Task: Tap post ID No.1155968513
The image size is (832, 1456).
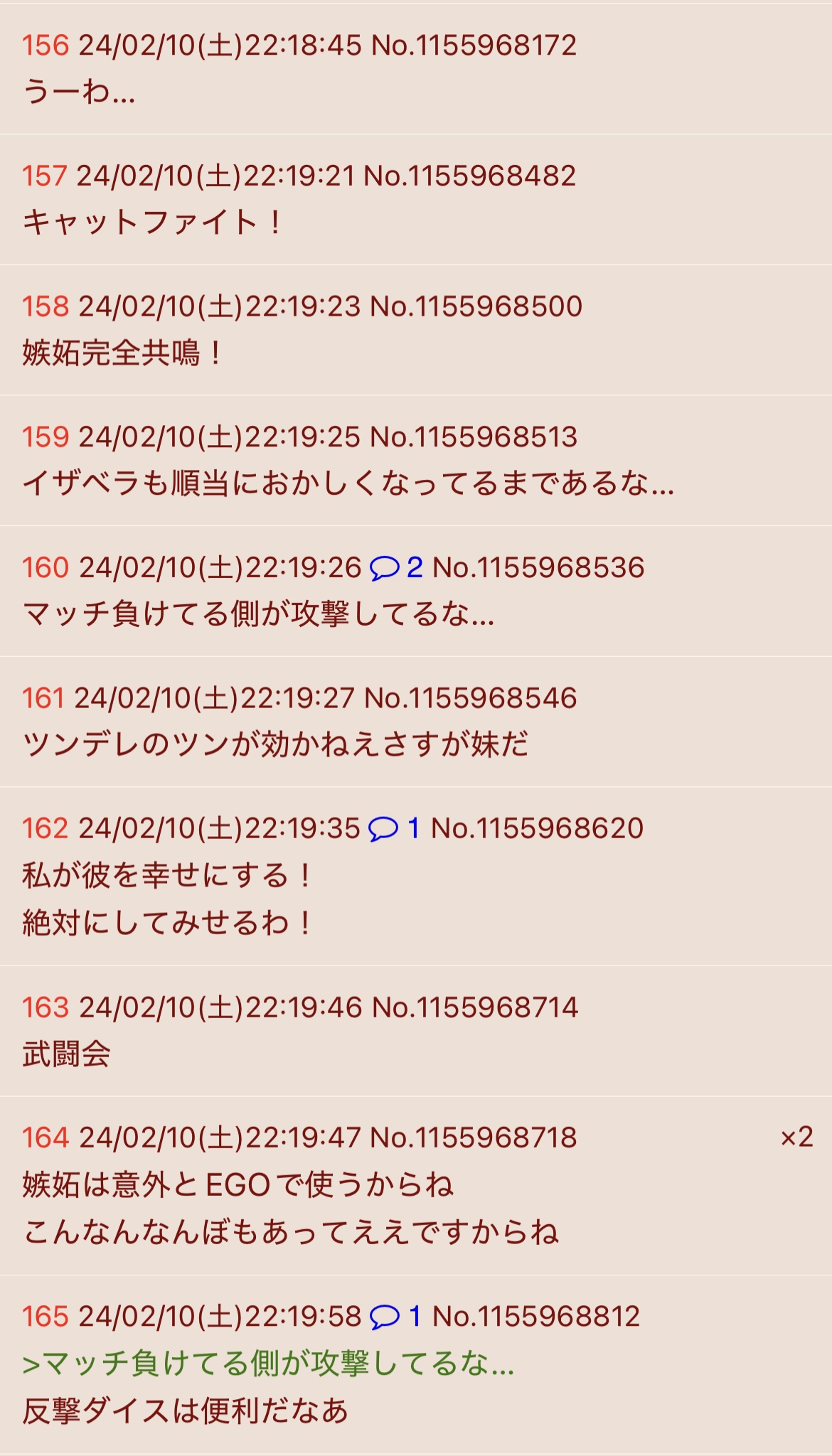Action: [x=474, y=437]
